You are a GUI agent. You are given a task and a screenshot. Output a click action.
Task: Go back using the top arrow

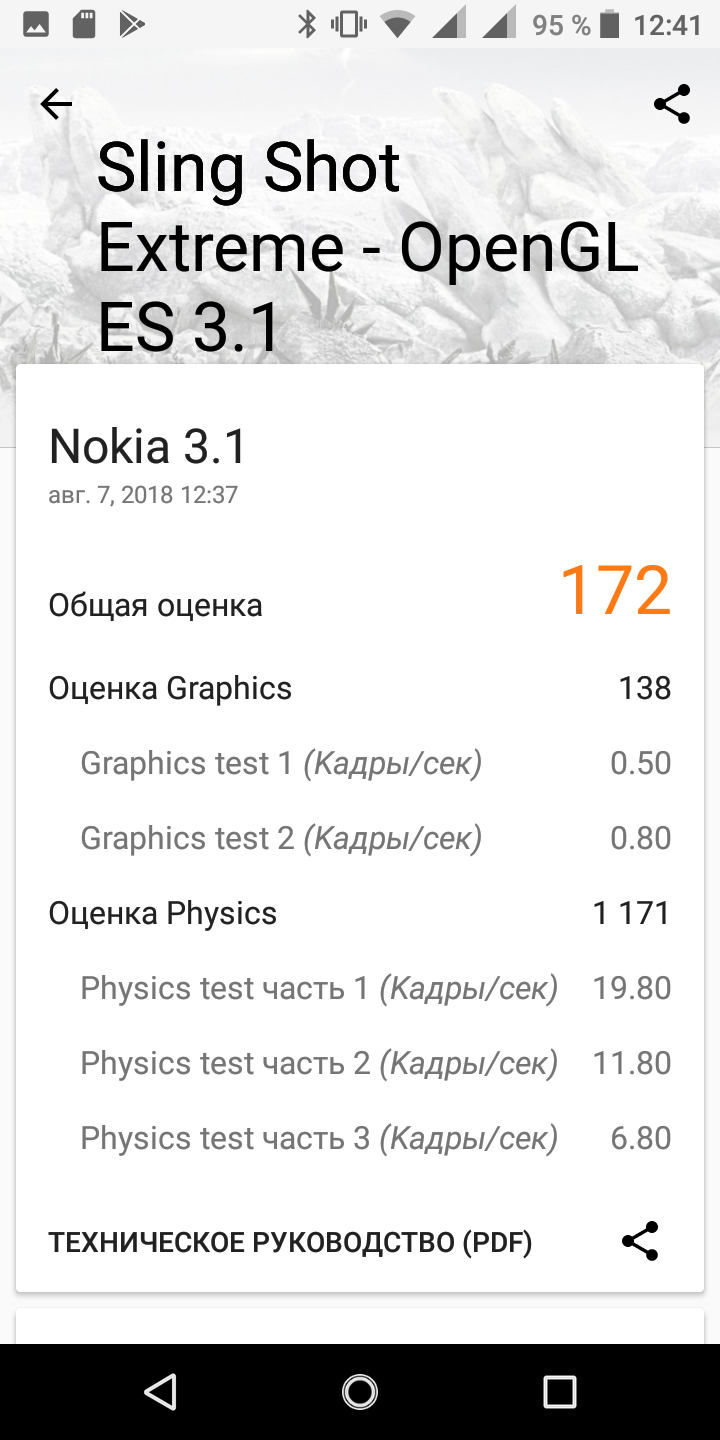pos(56,104)
